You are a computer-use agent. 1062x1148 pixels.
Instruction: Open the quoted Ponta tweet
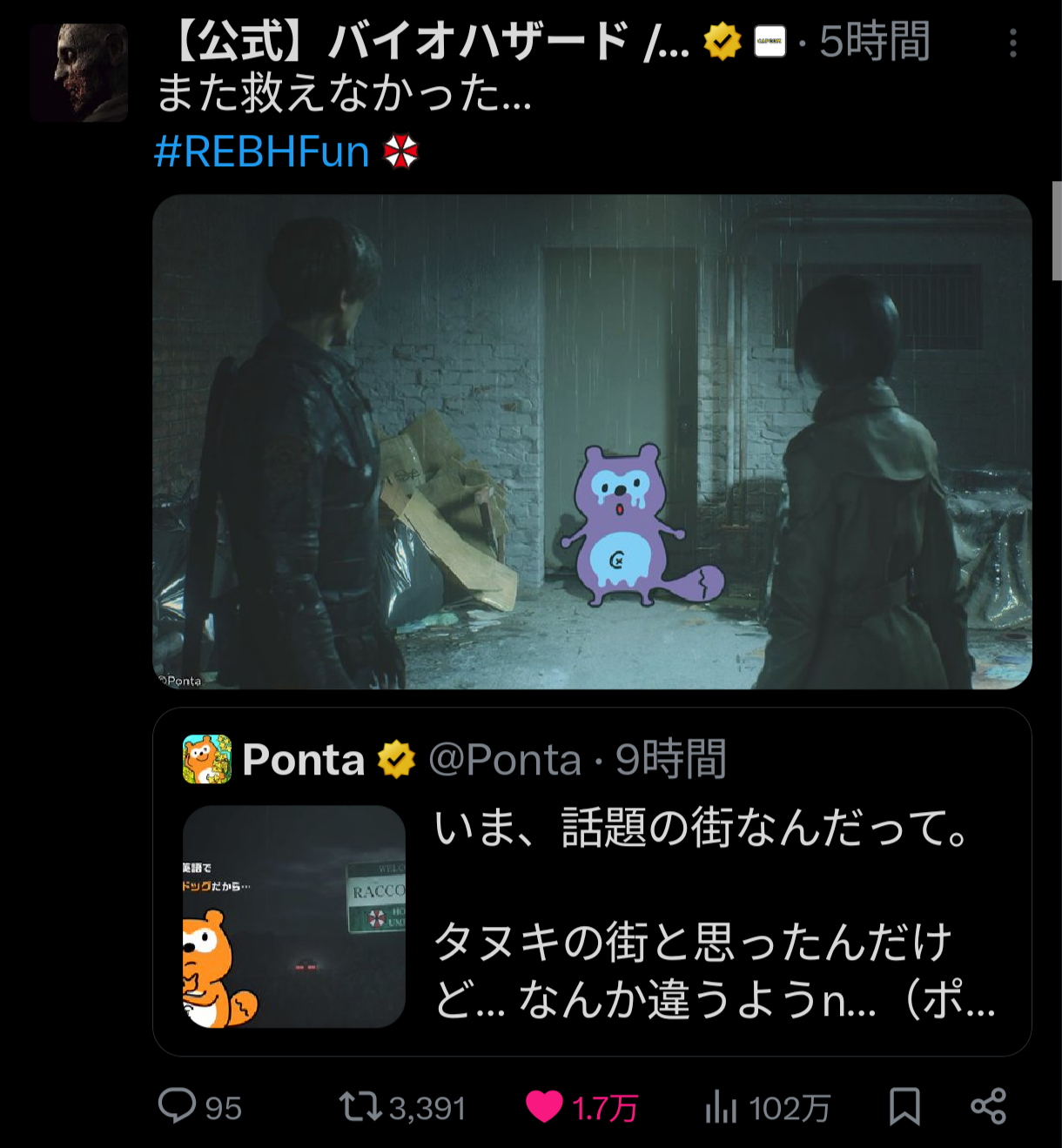pos(714,914)
